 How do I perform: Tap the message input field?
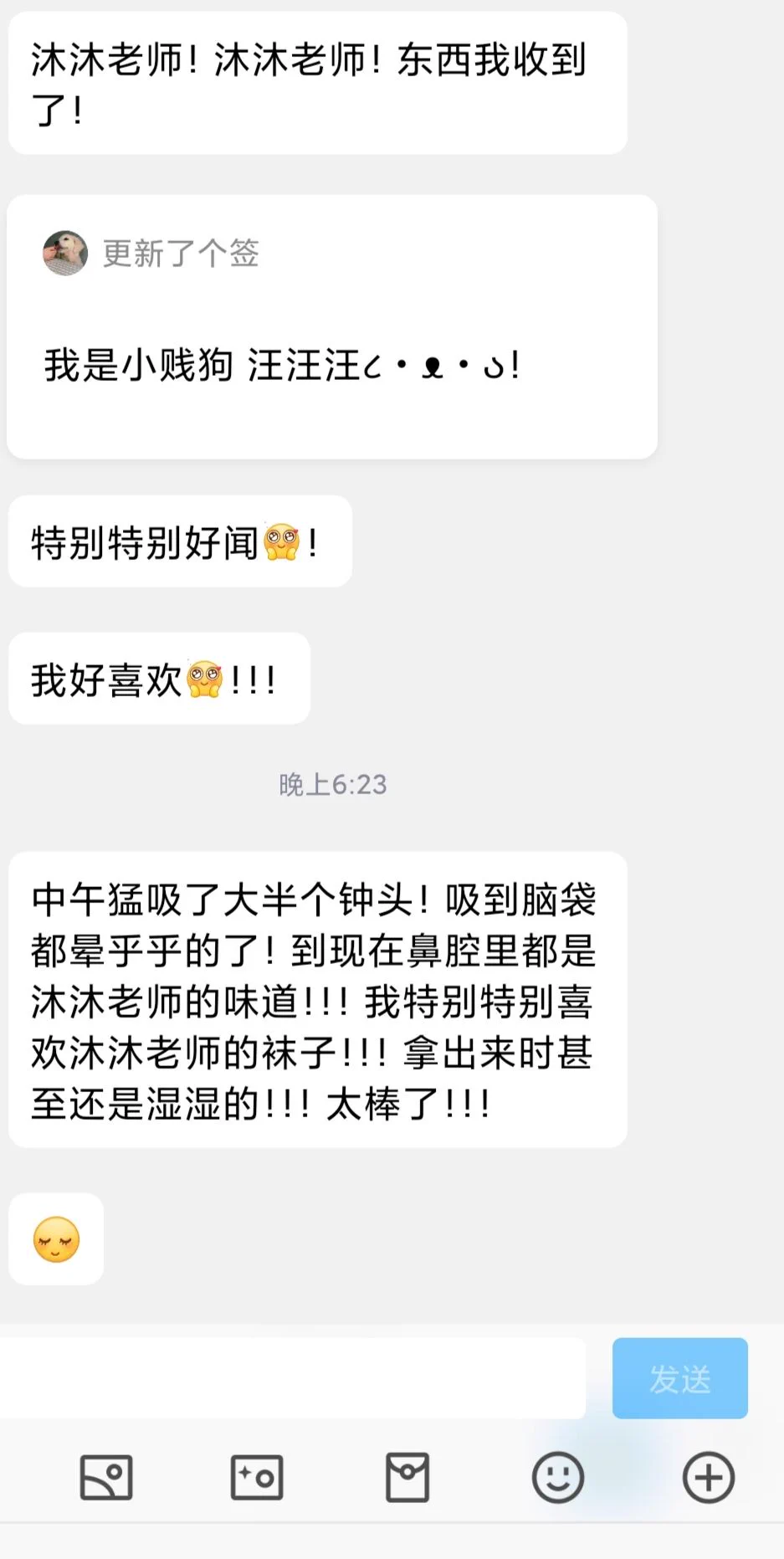(x=293, y=1378)
